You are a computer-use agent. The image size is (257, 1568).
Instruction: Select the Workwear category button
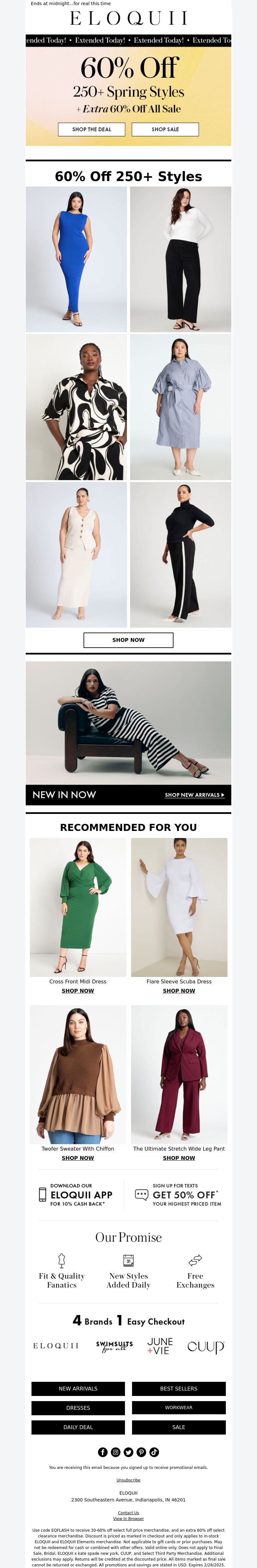click(x=179, y=1408)
